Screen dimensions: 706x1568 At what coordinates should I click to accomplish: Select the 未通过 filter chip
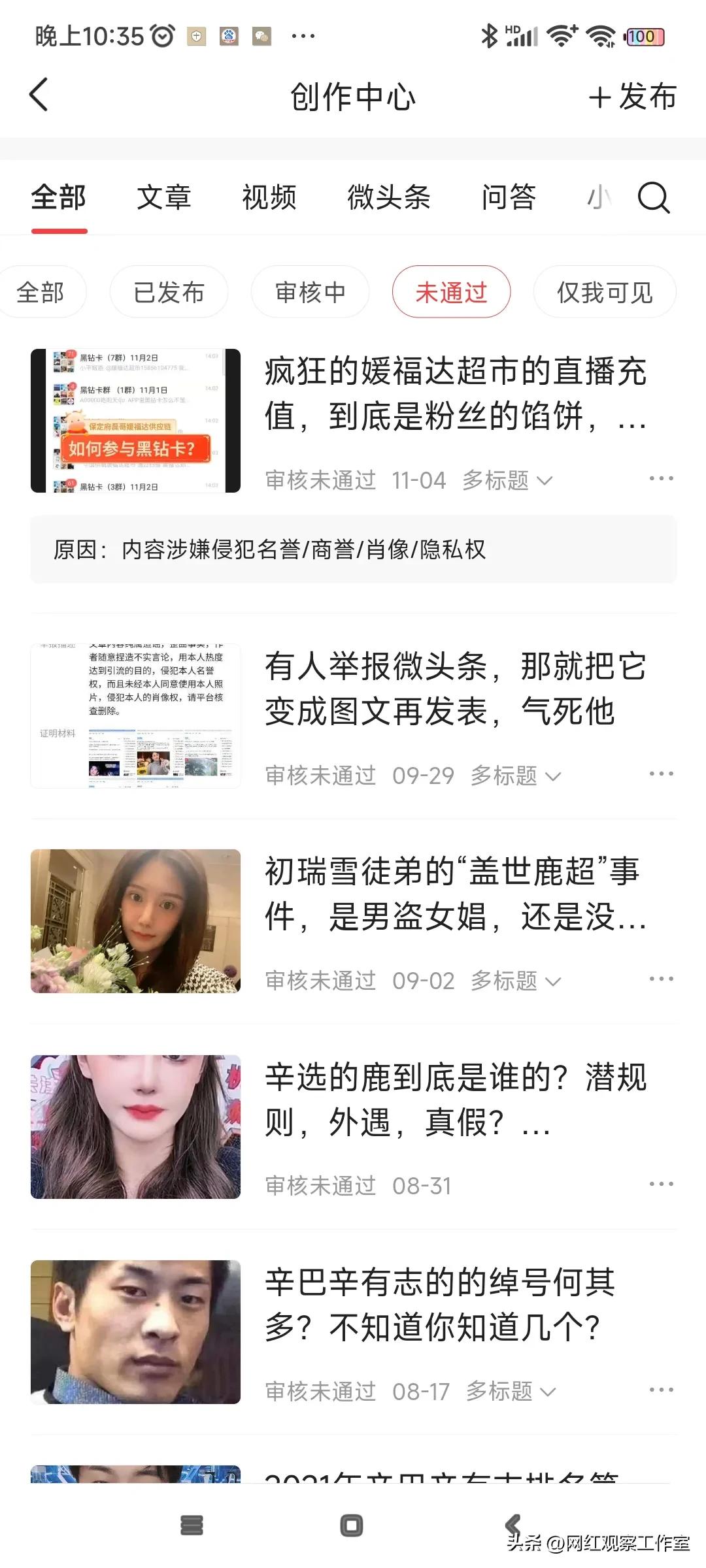(451, 292)
